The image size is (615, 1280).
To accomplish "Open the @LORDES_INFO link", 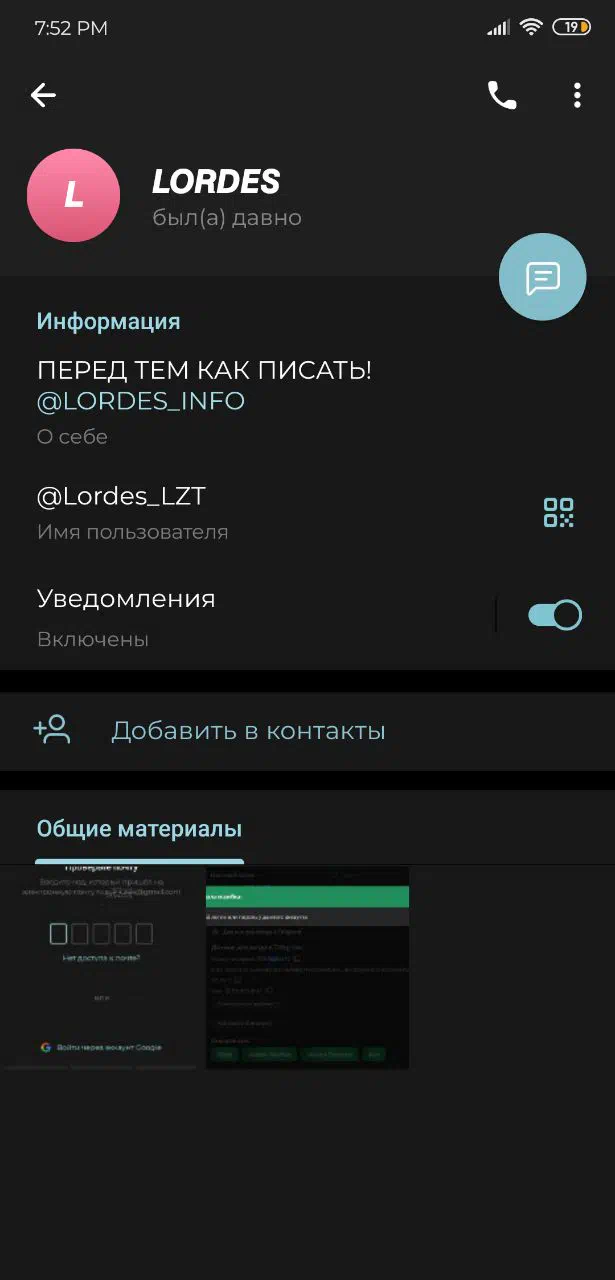I will (141, 401).
